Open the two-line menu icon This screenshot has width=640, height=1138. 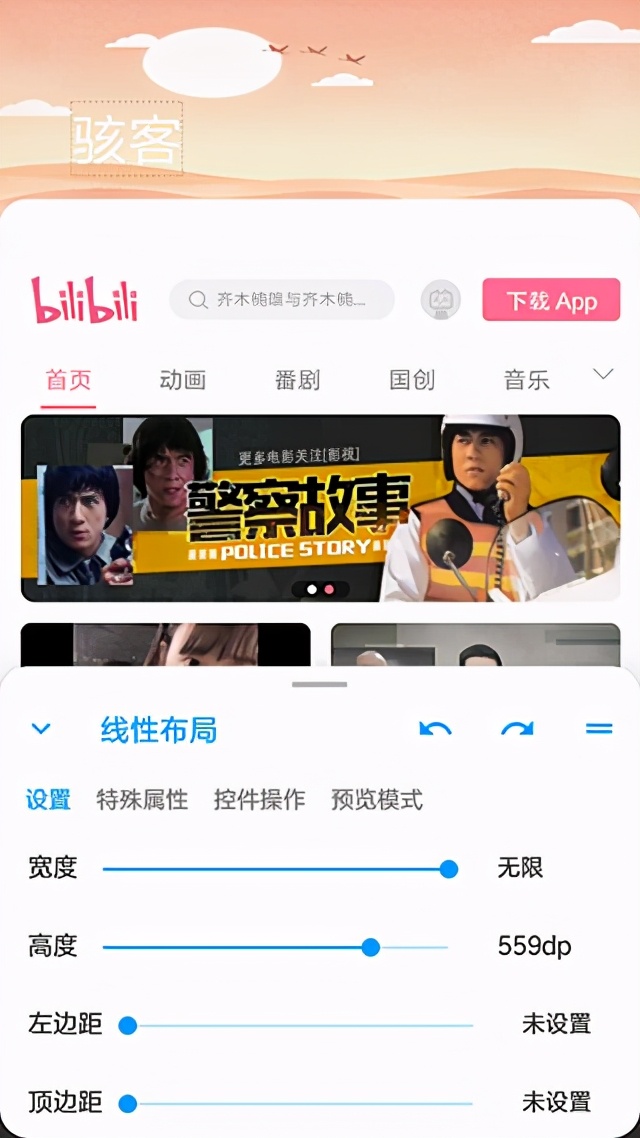point(599,729)
